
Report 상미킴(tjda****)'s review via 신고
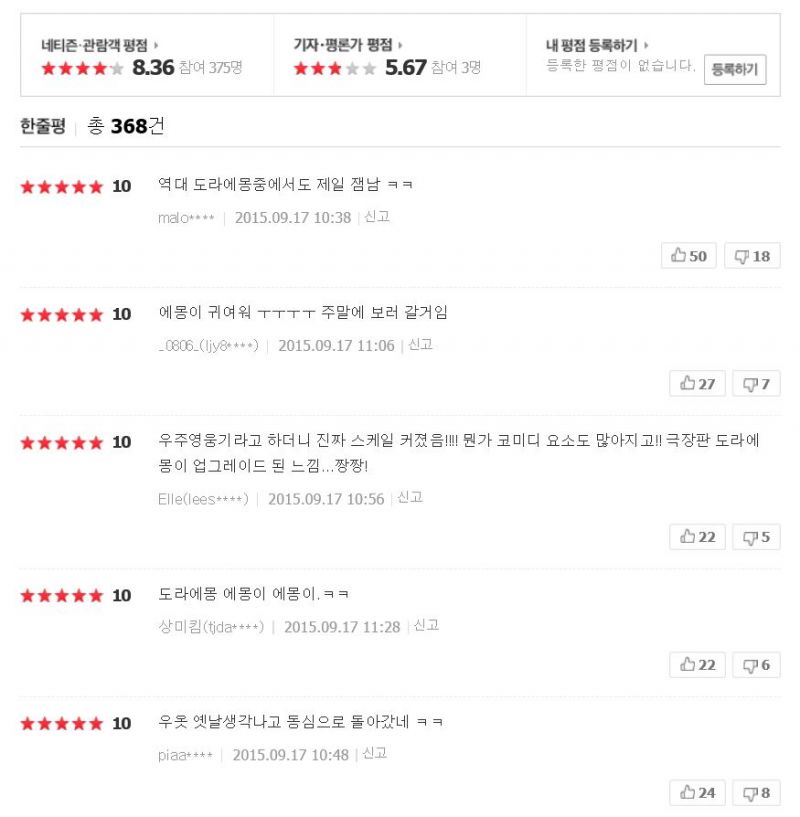point(426,625)
